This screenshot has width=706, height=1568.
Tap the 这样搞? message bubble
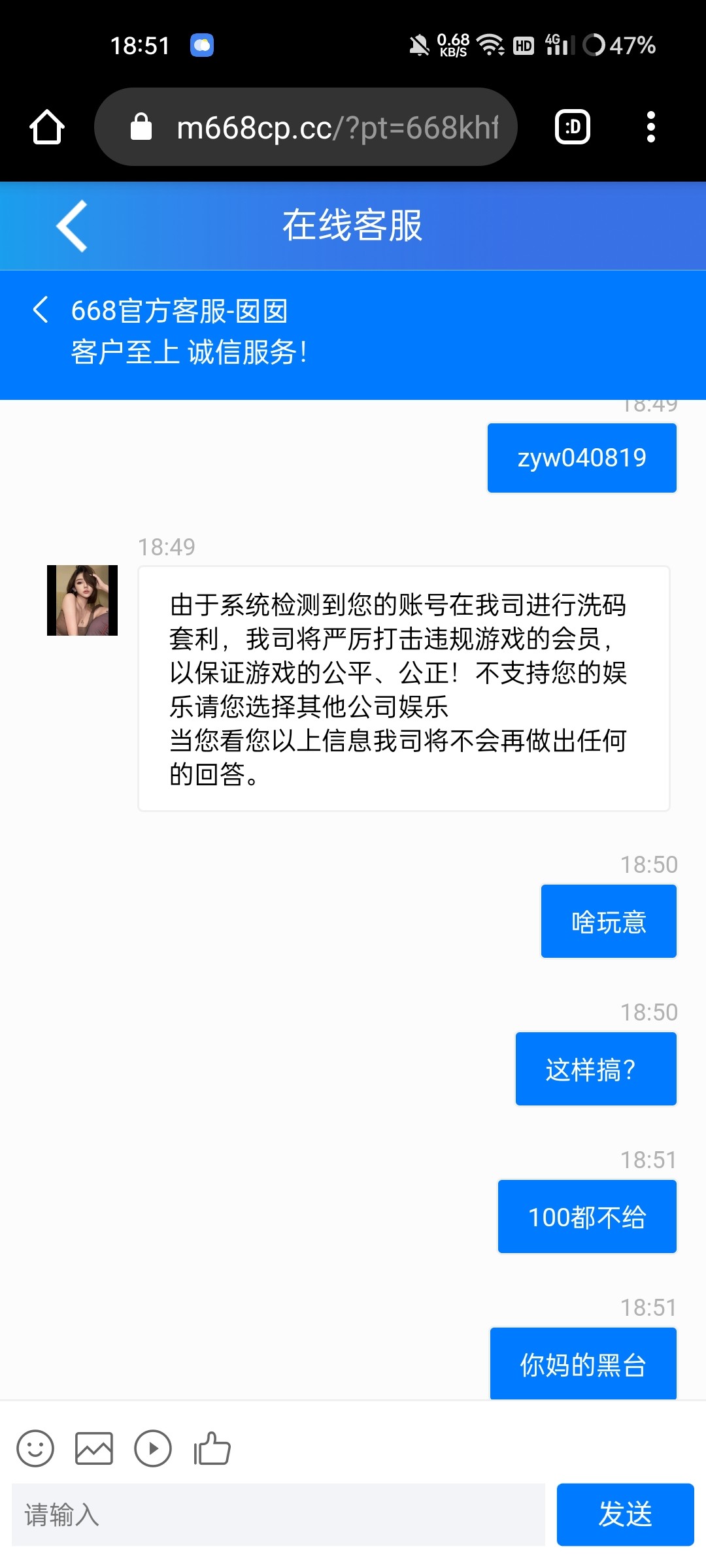pos(594,1069)
